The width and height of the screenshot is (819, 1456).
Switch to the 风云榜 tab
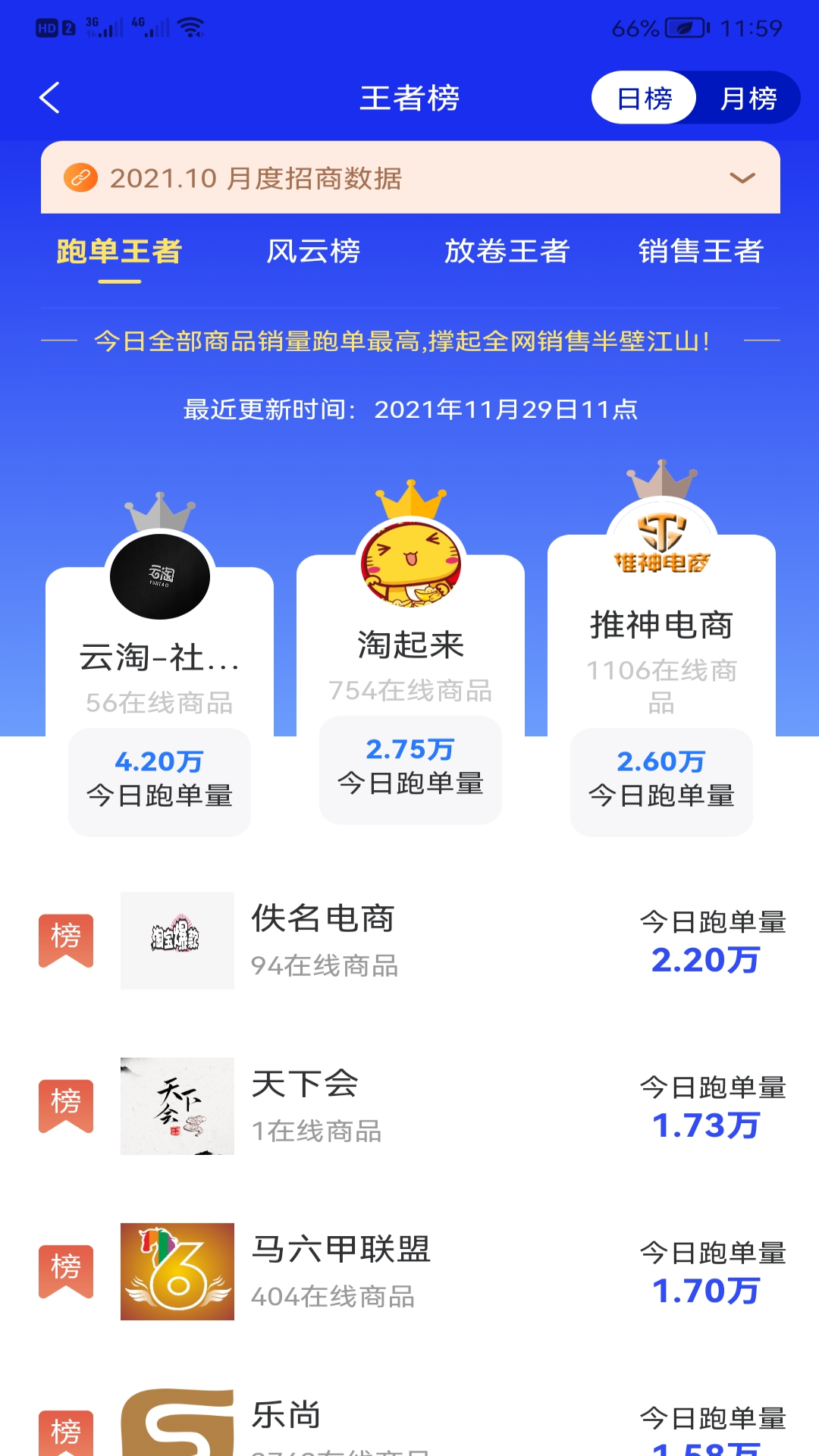point(315,252)
